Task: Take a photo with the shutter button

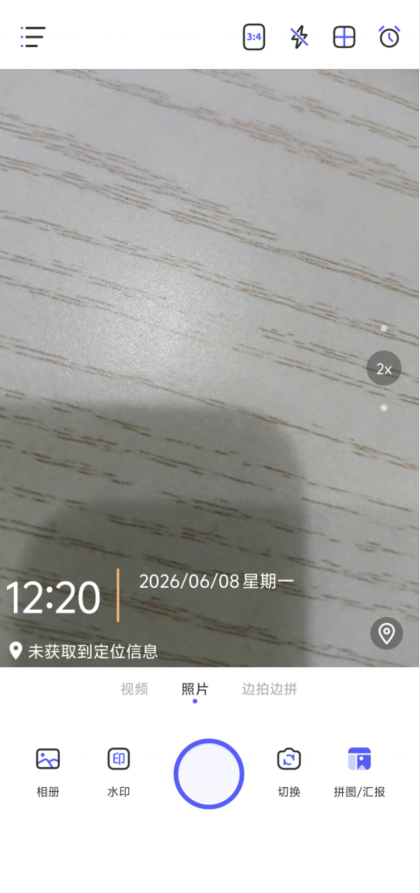Action: point(209,773)
